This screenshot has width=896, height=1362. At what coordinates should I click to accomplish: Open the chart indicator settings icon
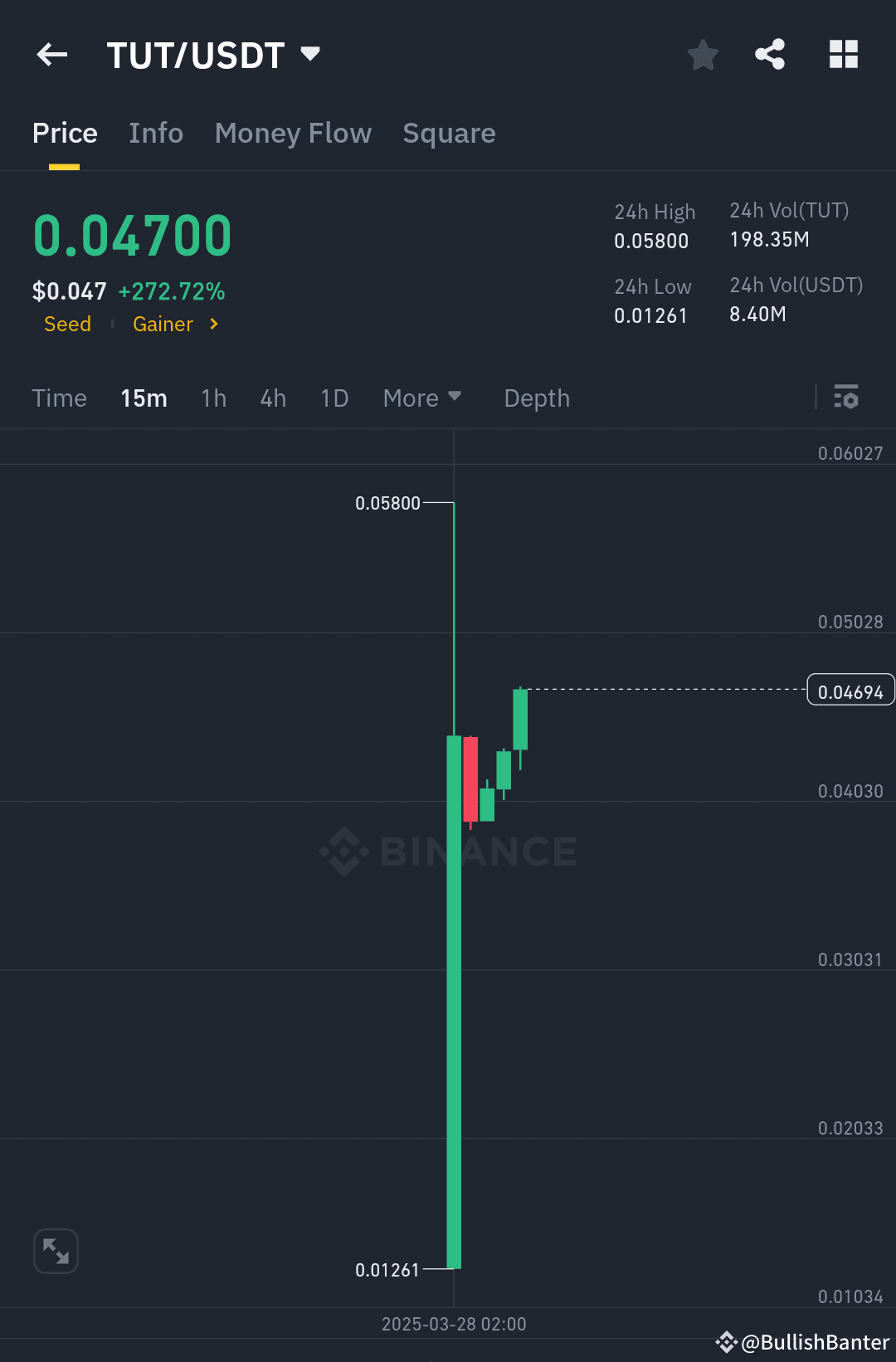pyautogui.click(x=847, y=398)
